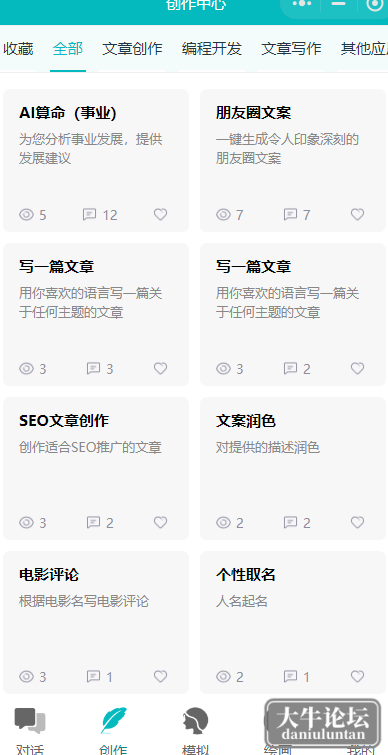The width and height of the screenshot is (388, 755).
Task: Open the 朋友圈文案 card
Action: 293,160
